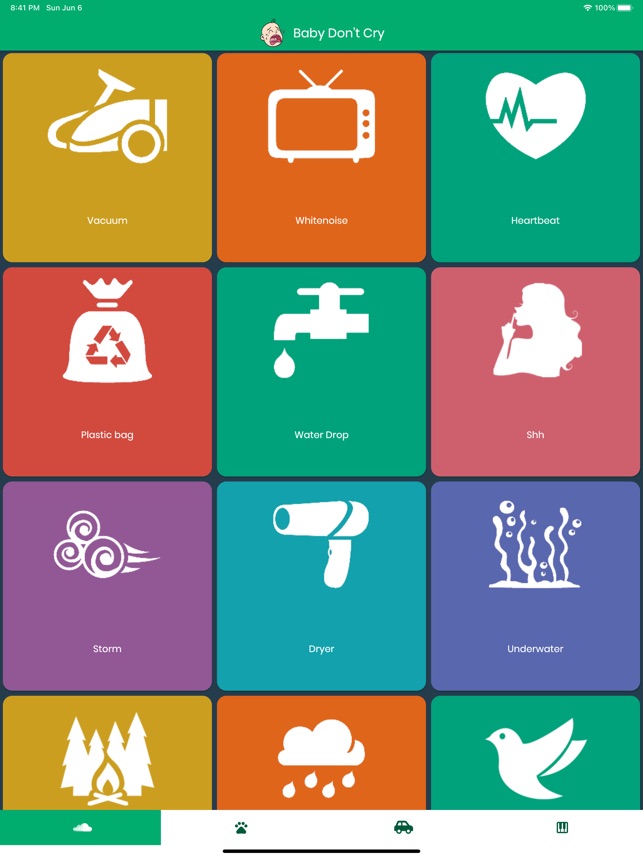This screenshot has height=858, width=643.
Task: Open the campfire forest sound tile
Action: click(107, 755)
